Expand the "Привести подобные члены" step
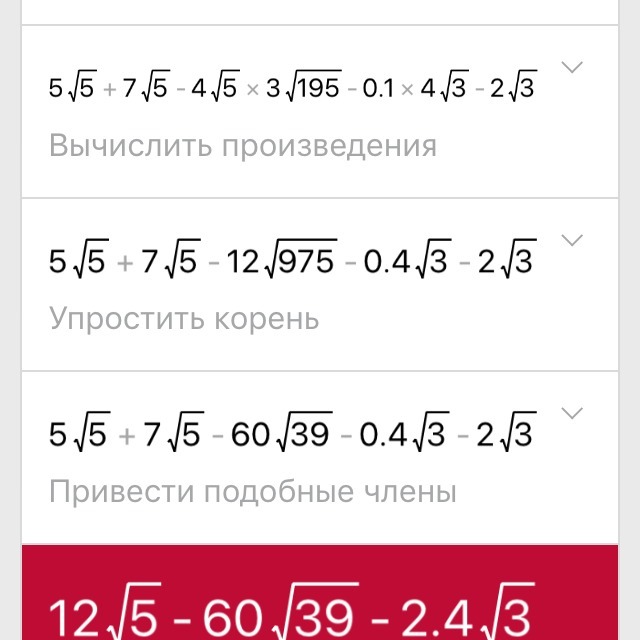 pyautogui.click(x=572, y=413)
